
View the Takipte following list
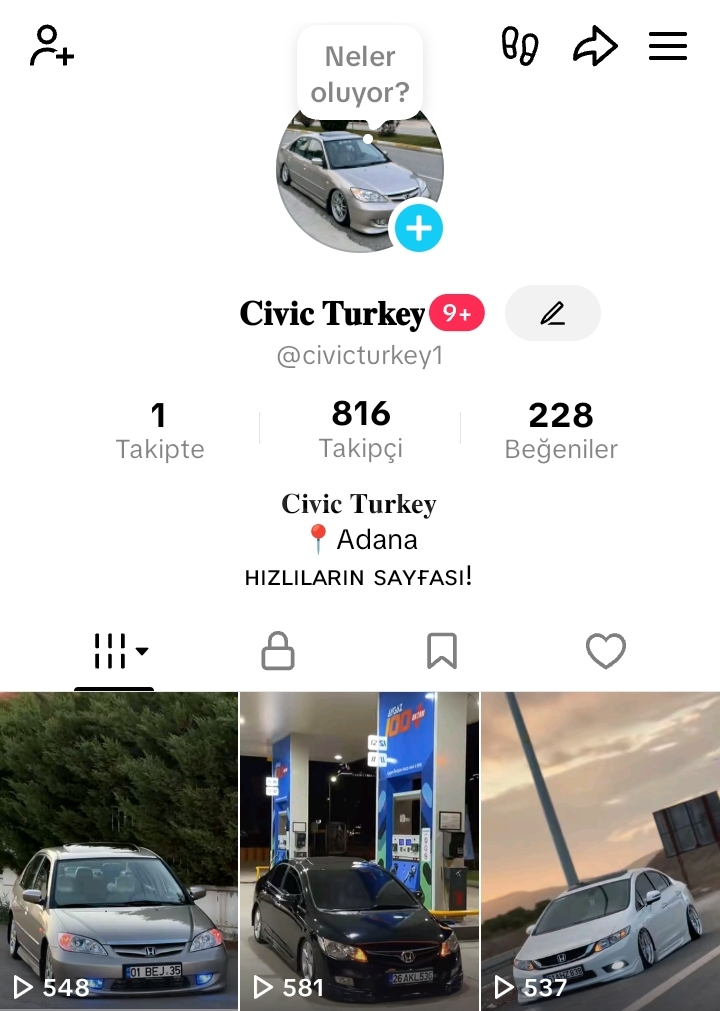click(x=159, y=431)
